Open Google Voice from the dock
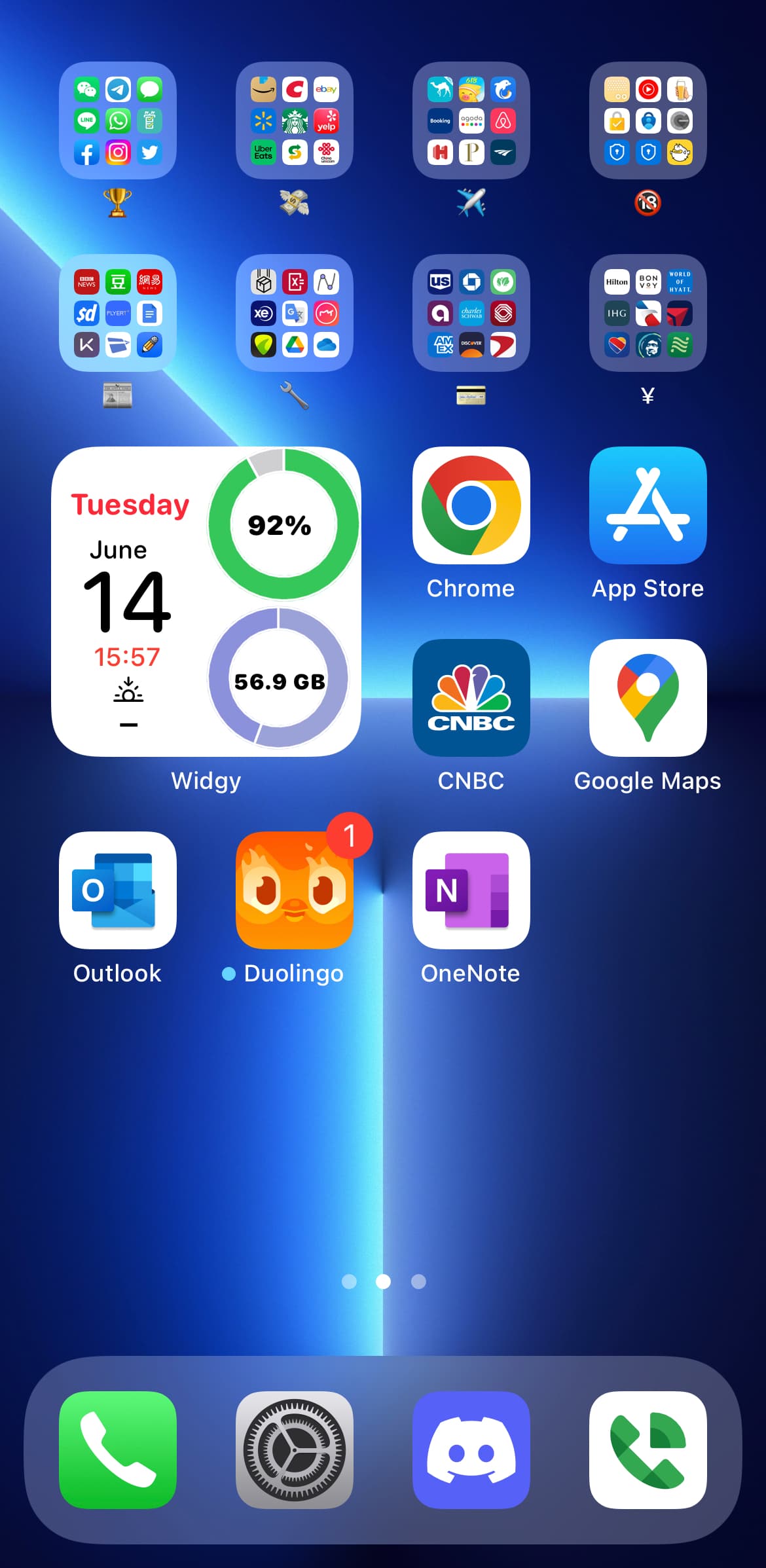The height and width of the screenshot is (1568, 766). pyautogui.click(x=647, y=1449)
